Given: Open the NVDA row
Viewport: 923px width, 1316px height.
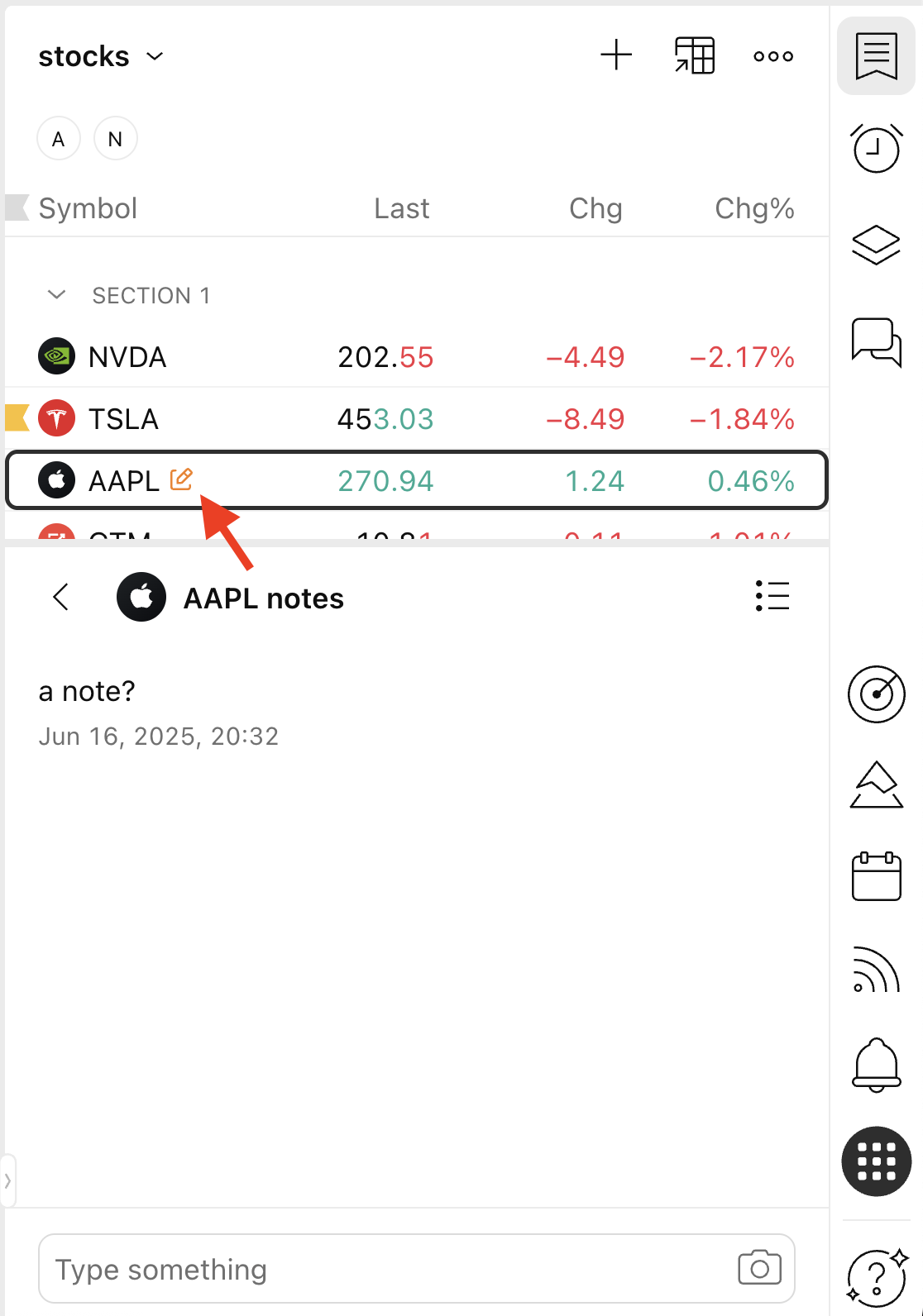Looking at the screenshot, I should [417, 357].
